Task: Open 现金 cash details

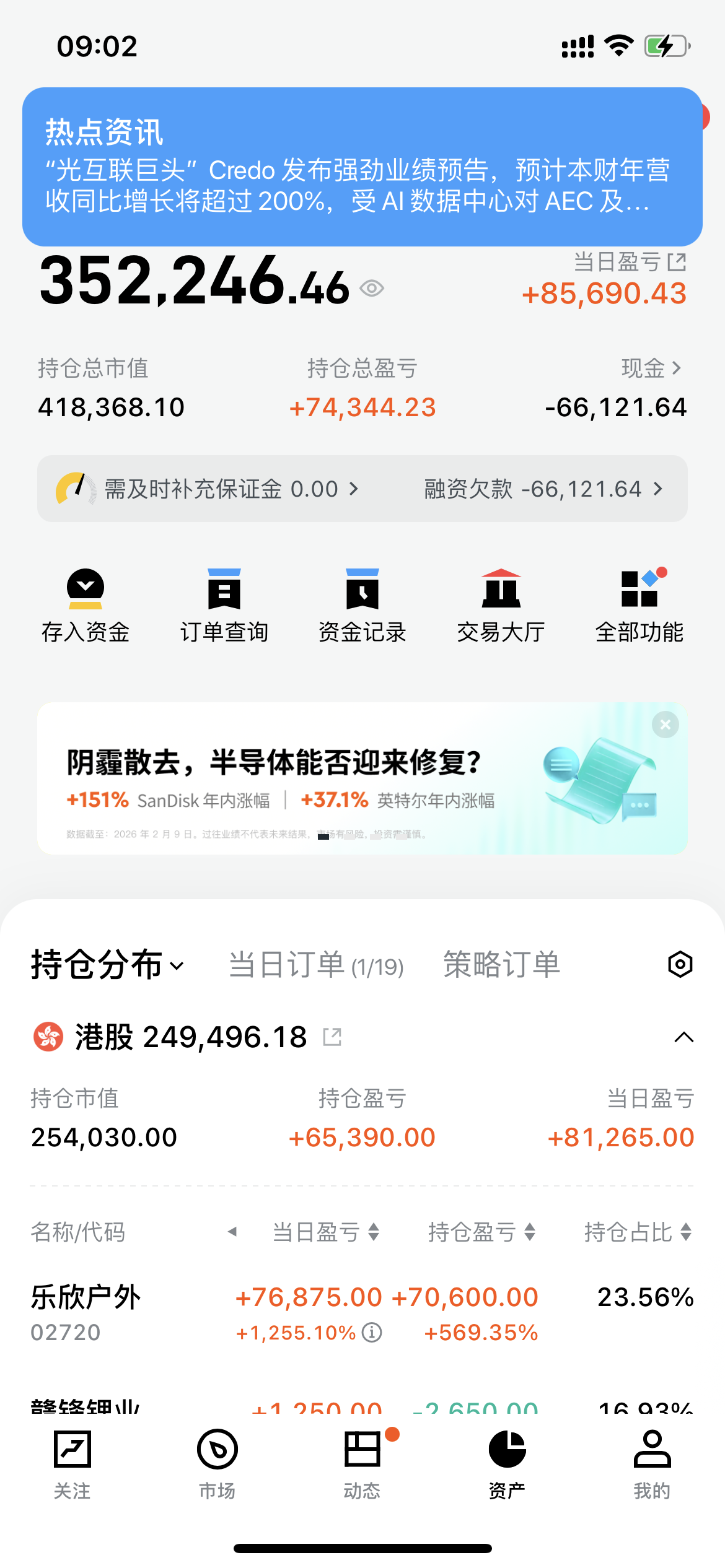Action: [x=651, y=368]
